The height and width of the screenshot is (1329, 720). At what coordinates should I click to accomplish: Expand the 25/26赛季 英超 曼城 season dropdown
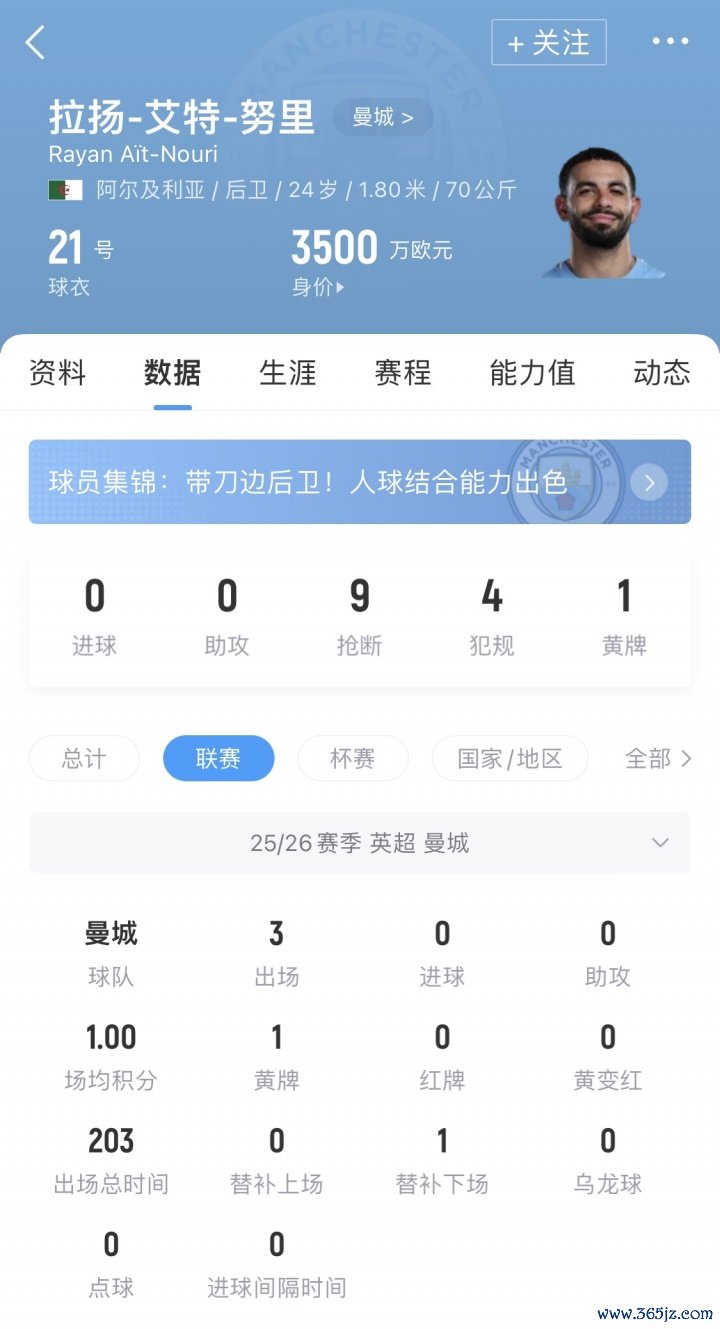pos(359,843)
